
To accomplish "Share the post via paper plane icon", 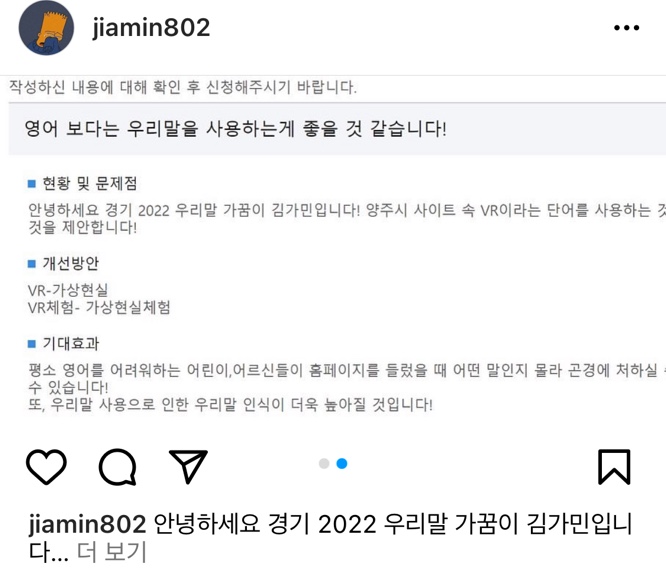I will [x=188, y=466].
